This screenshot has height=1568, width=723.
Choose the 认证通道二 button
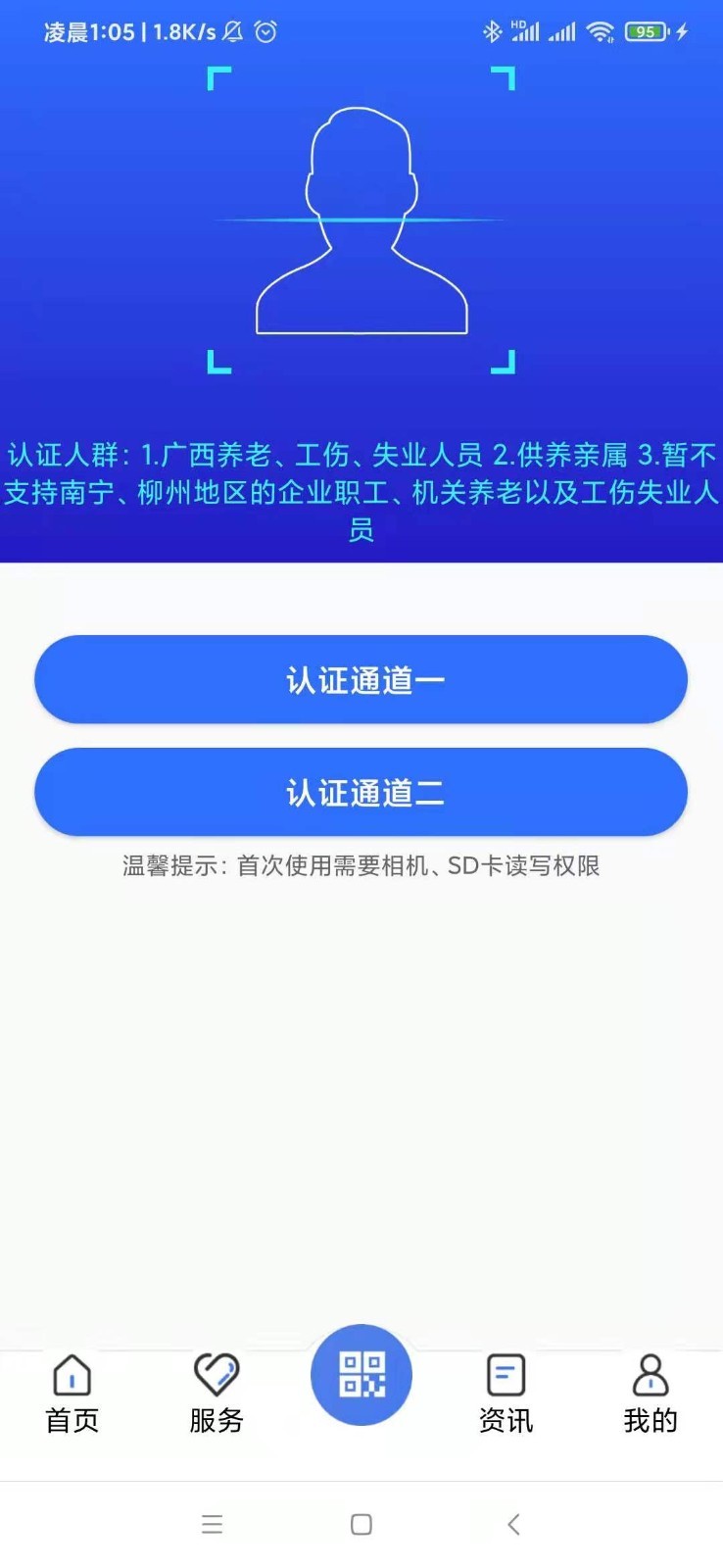(x=361, y=792)
